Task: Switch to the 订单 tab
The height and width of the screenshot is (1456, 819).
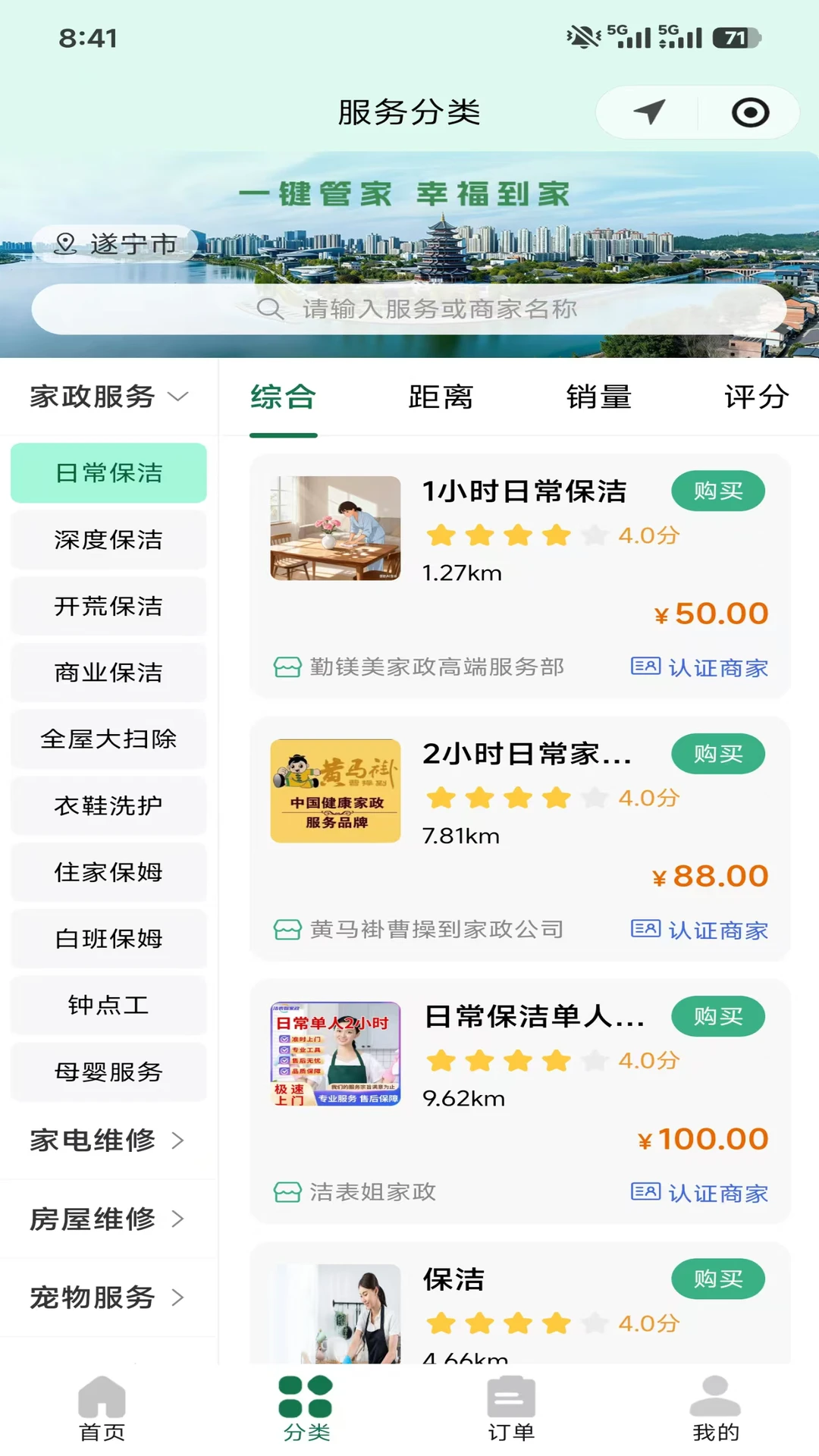Action: tap(511, 1408)
